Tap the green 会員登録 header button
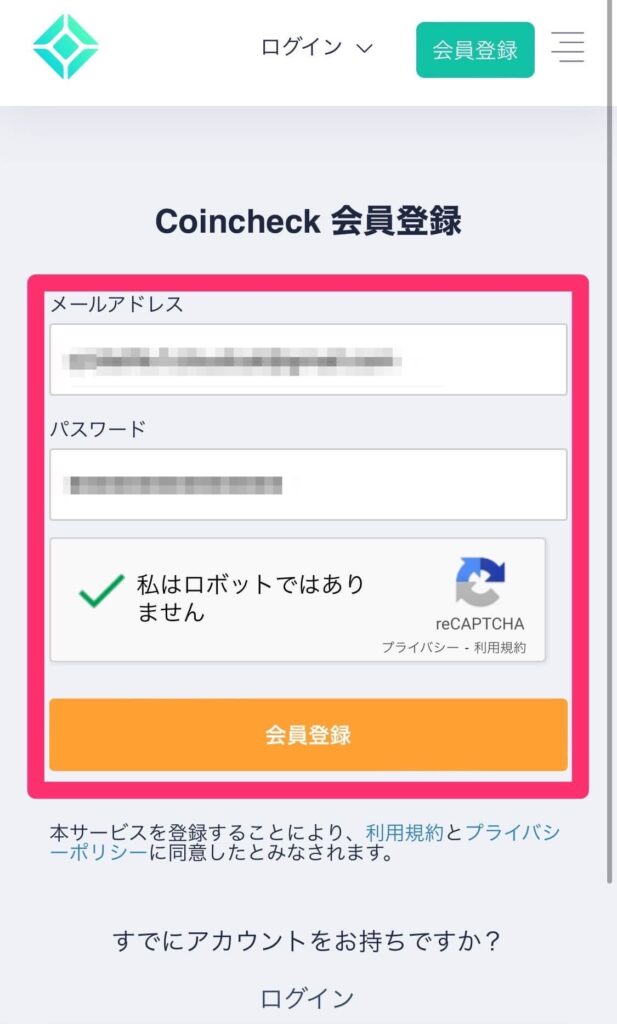Viewport: 617px width, 1024px height. [475, 50]
